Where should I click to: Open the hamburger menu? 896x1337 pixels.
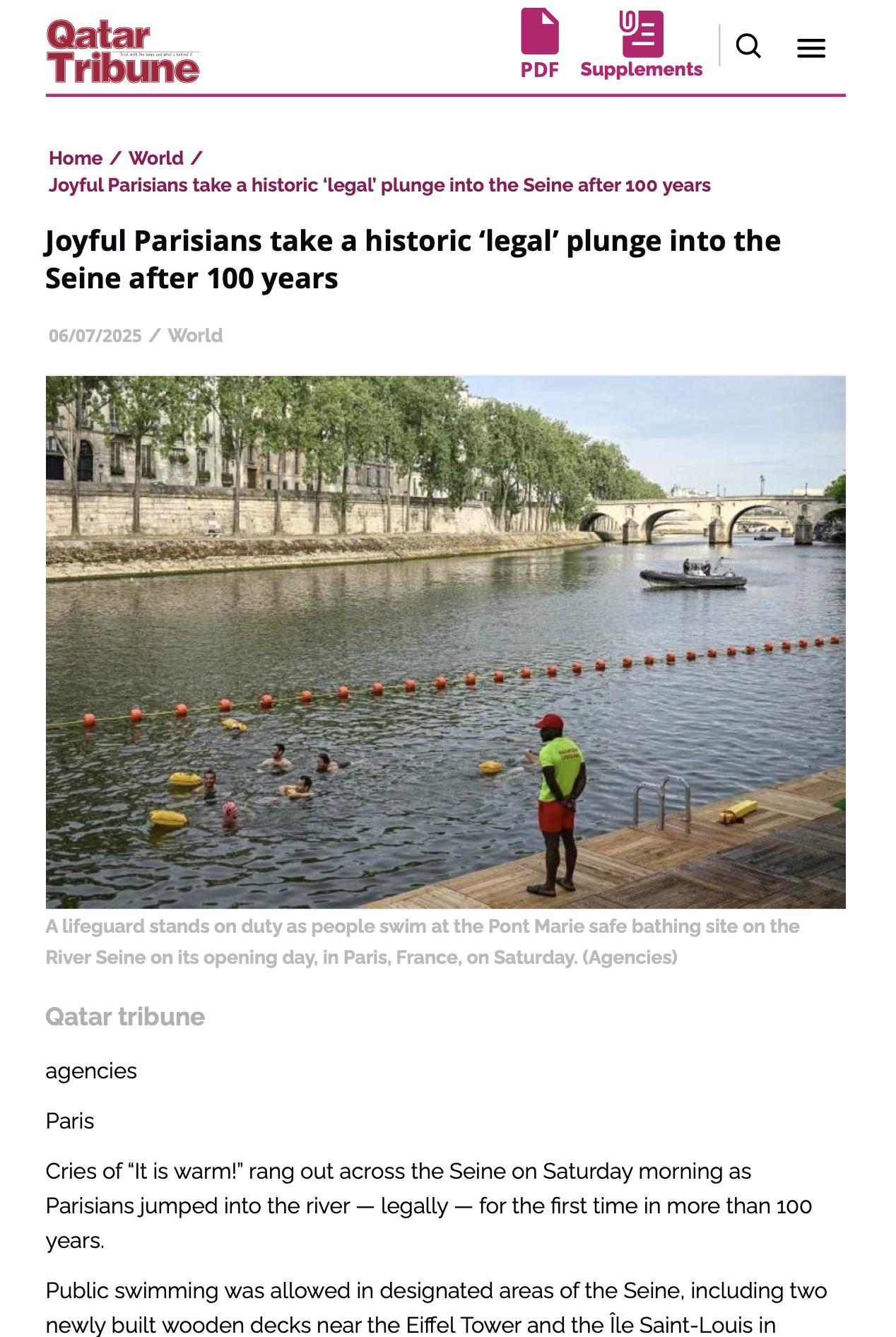810,48
